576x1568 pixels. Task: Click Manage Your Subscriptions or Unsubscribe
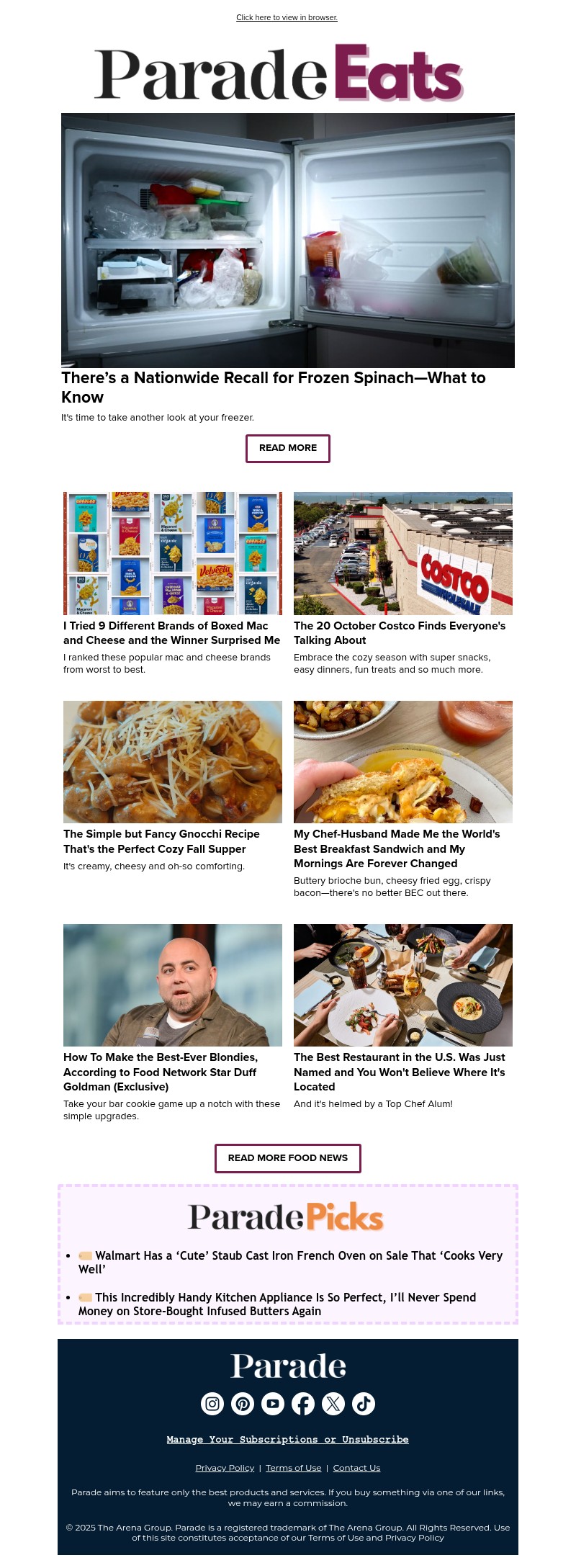pyautogui.click(x=287, y=1439)
